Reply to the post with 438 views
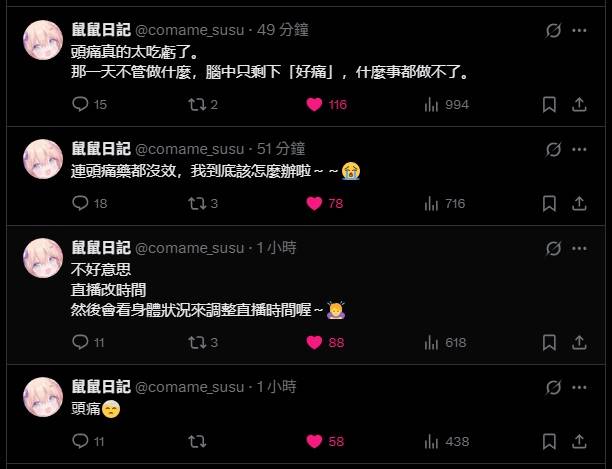The height and width of the screenshot is (469, 612). [81, 441]
